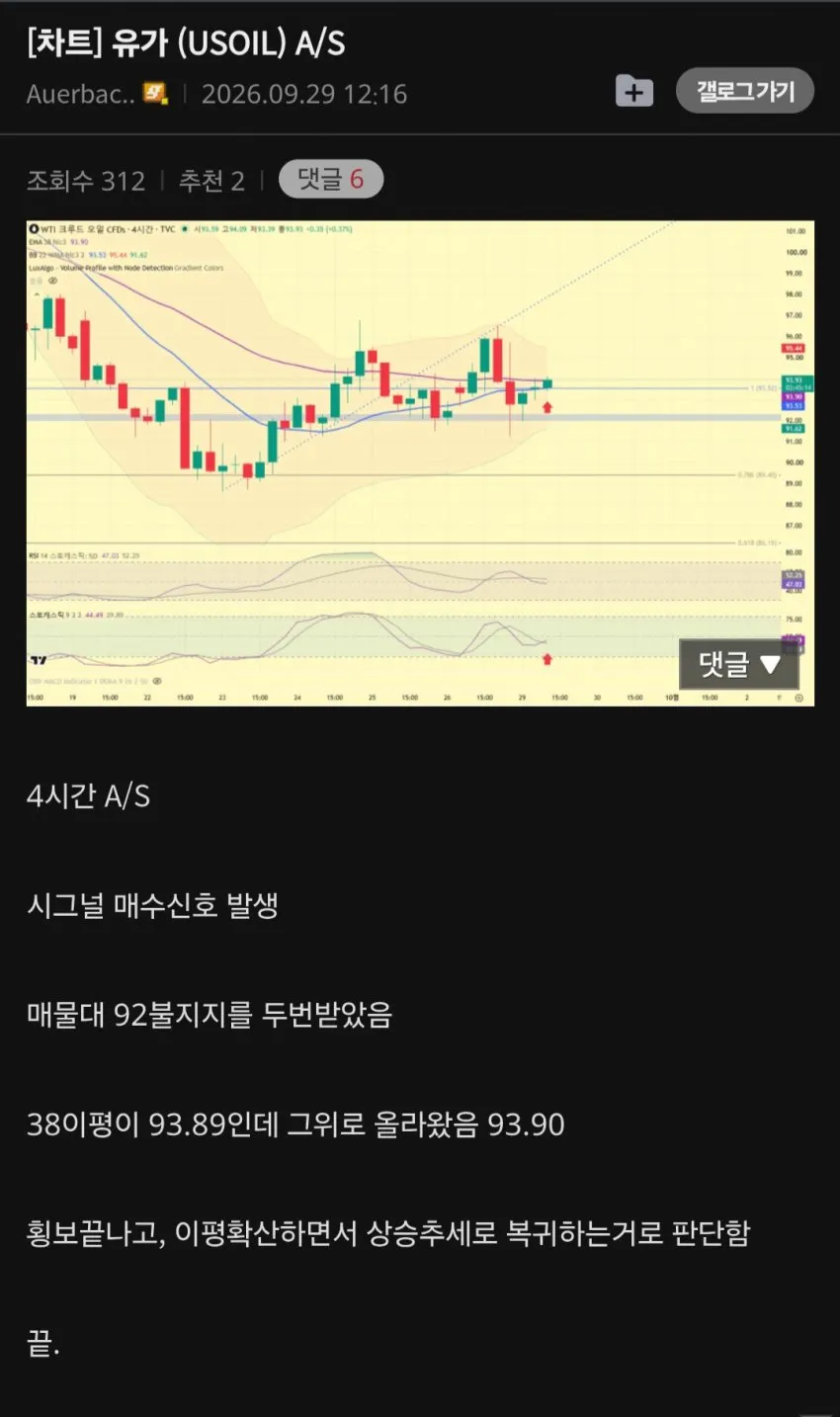Tap the 댓글 ▼ overlay button on chart
The height and width of the screenshot is (1417, 840).
pos(739,664)
